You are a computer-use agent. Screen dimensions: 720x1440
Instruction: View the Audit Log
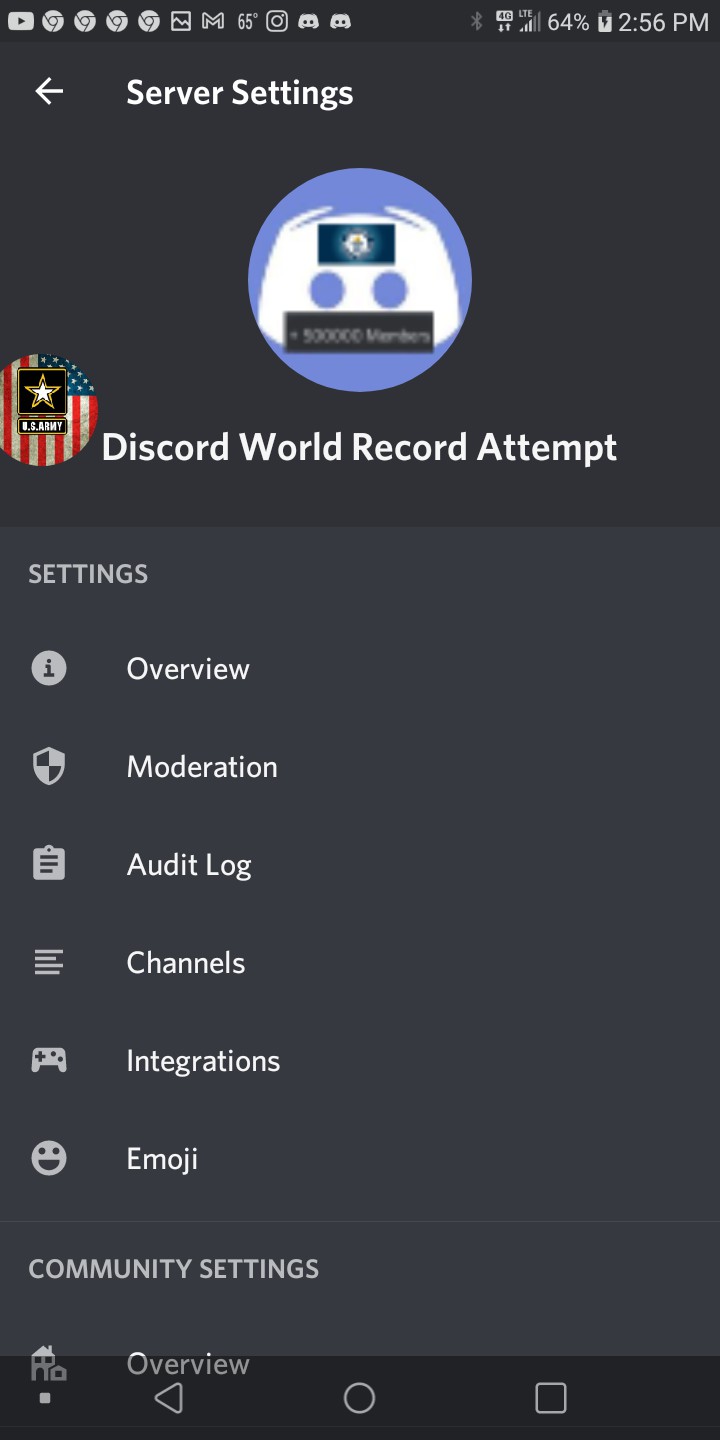tap(188, 864)
